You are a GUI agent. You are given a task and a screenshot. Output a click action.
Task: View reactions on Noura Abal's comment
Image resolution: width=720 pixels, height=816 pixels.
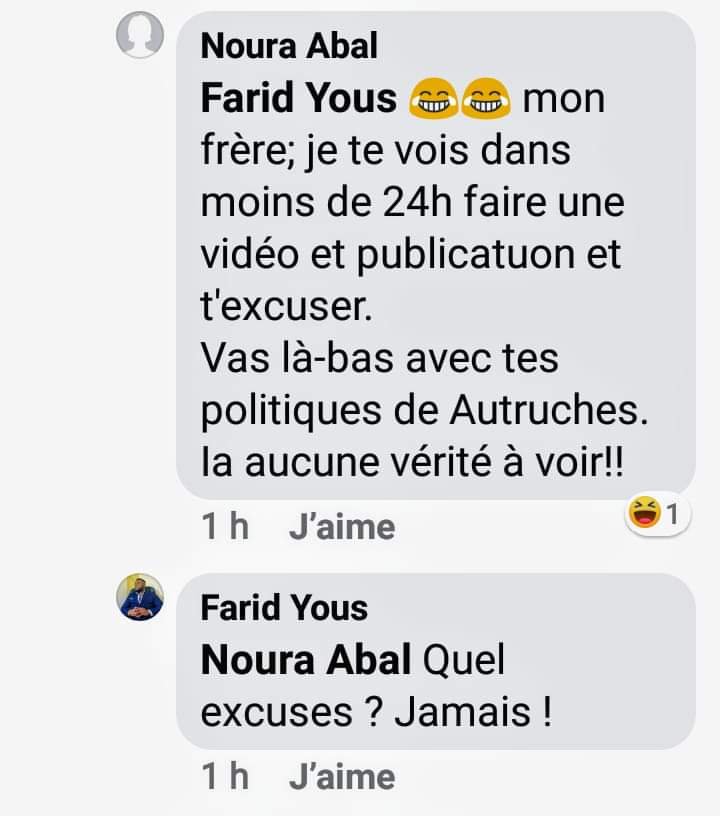(657, 515)
